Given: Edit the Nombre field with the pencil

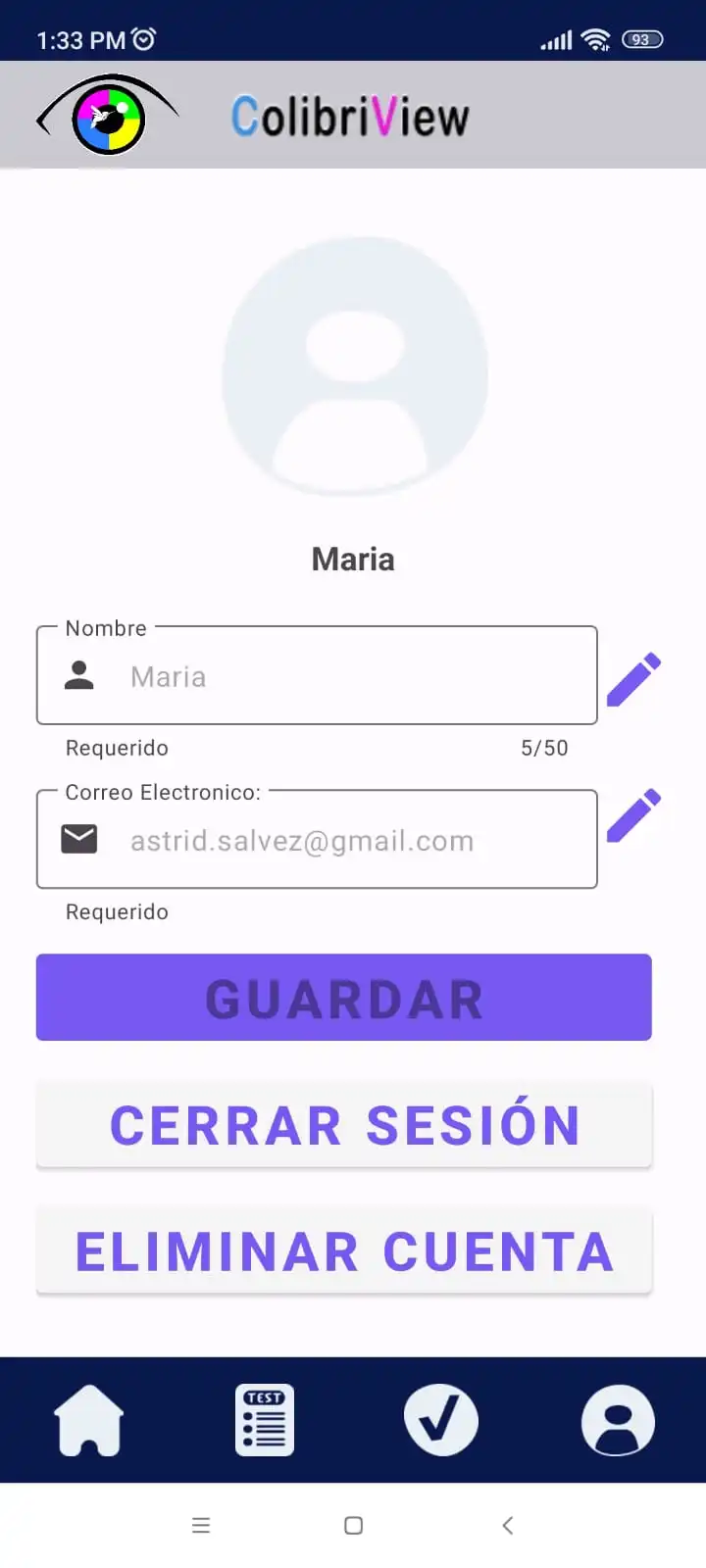Looking at the screenshot, I should click(633, 679).
